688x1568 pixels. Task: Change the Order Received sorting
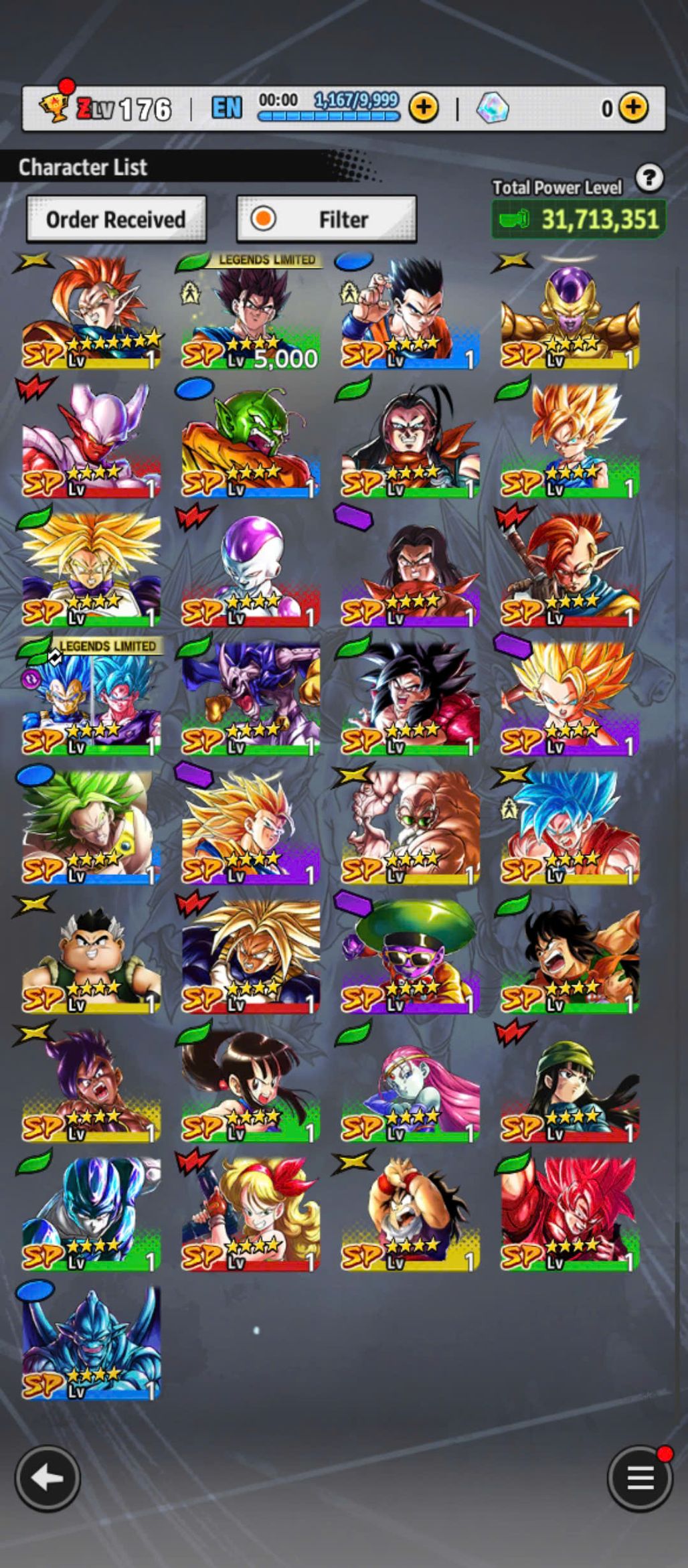coord(116,219)
